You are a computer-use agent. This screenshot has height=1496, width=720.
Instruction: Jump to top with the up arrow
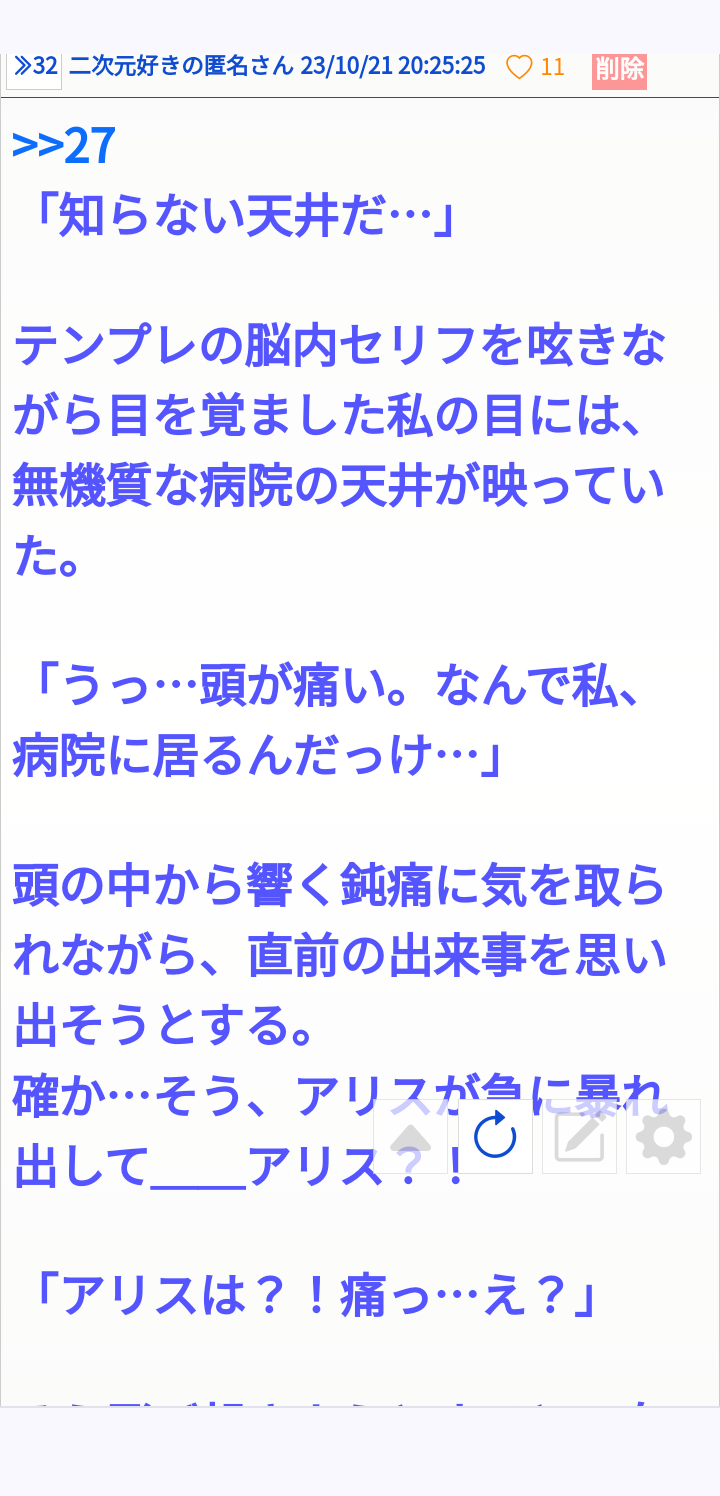411,1137
